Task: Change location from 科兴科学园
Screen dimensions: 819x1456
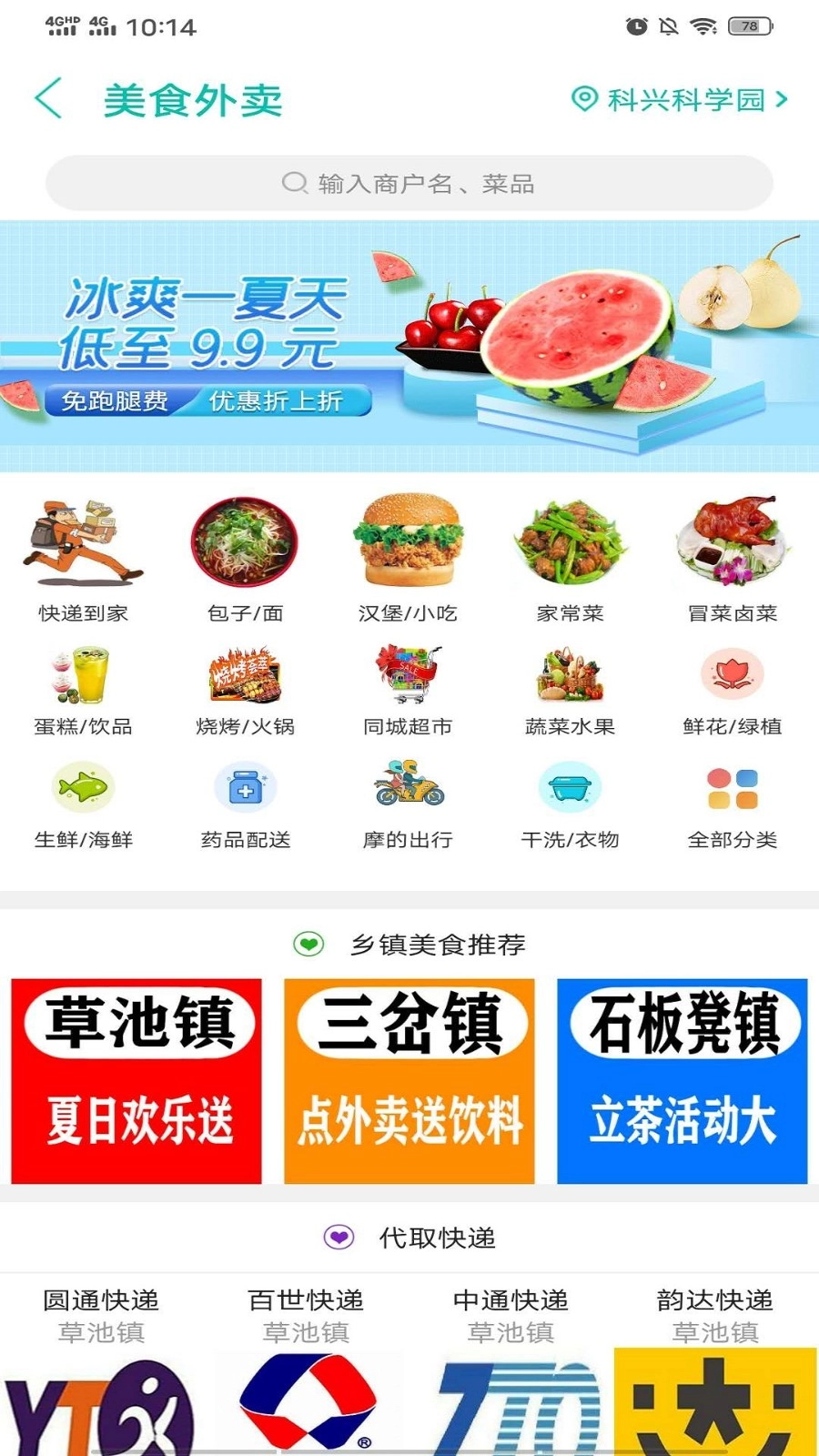Action: point(679,98)
